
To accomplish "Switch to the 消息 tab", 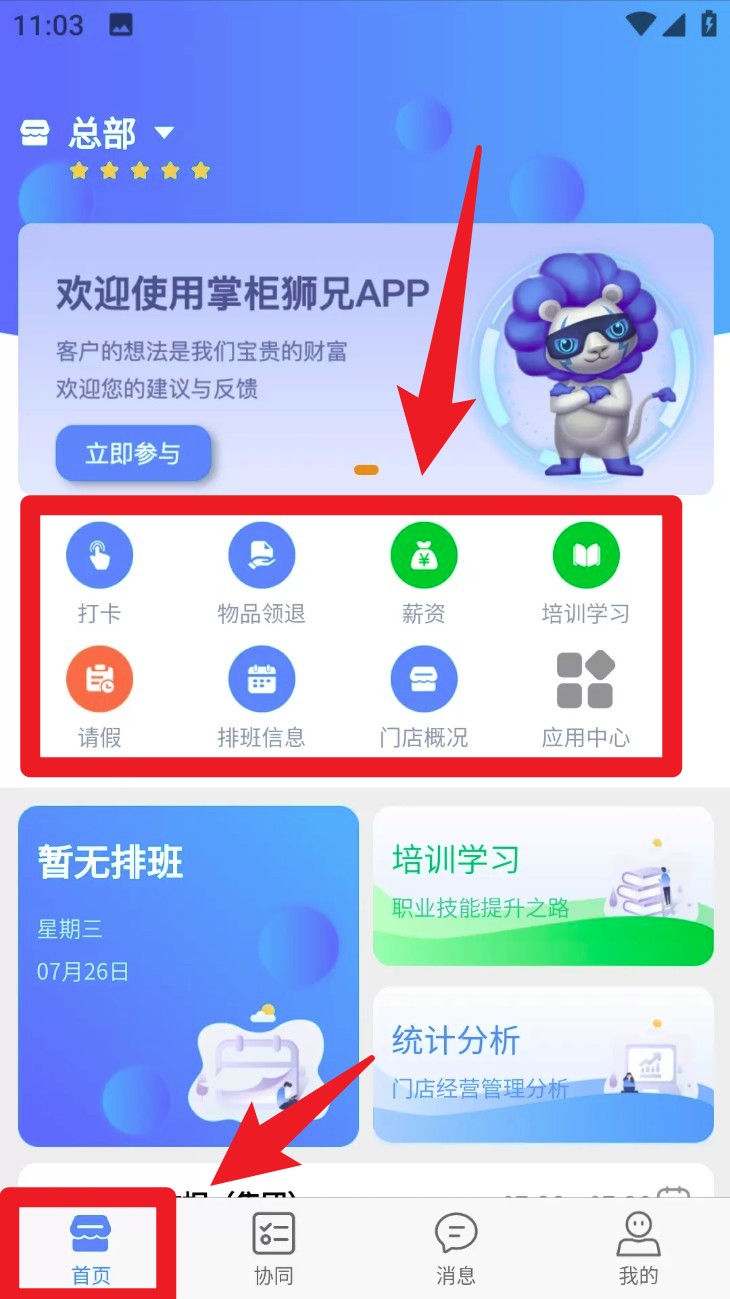I will 456,1248.
